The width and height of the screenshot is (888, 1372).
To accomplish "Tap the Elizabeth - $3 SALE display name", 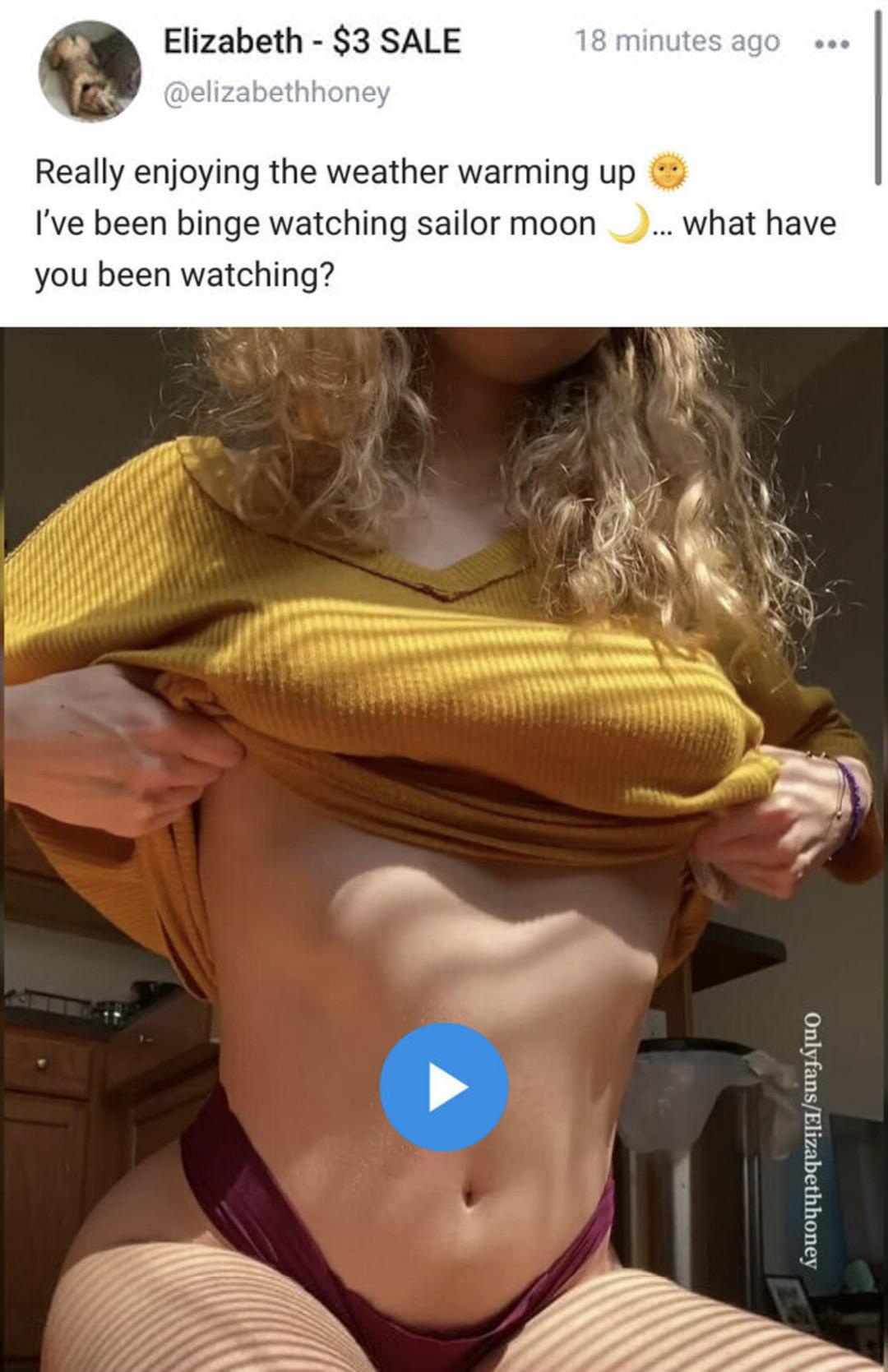I will (312, 41).
